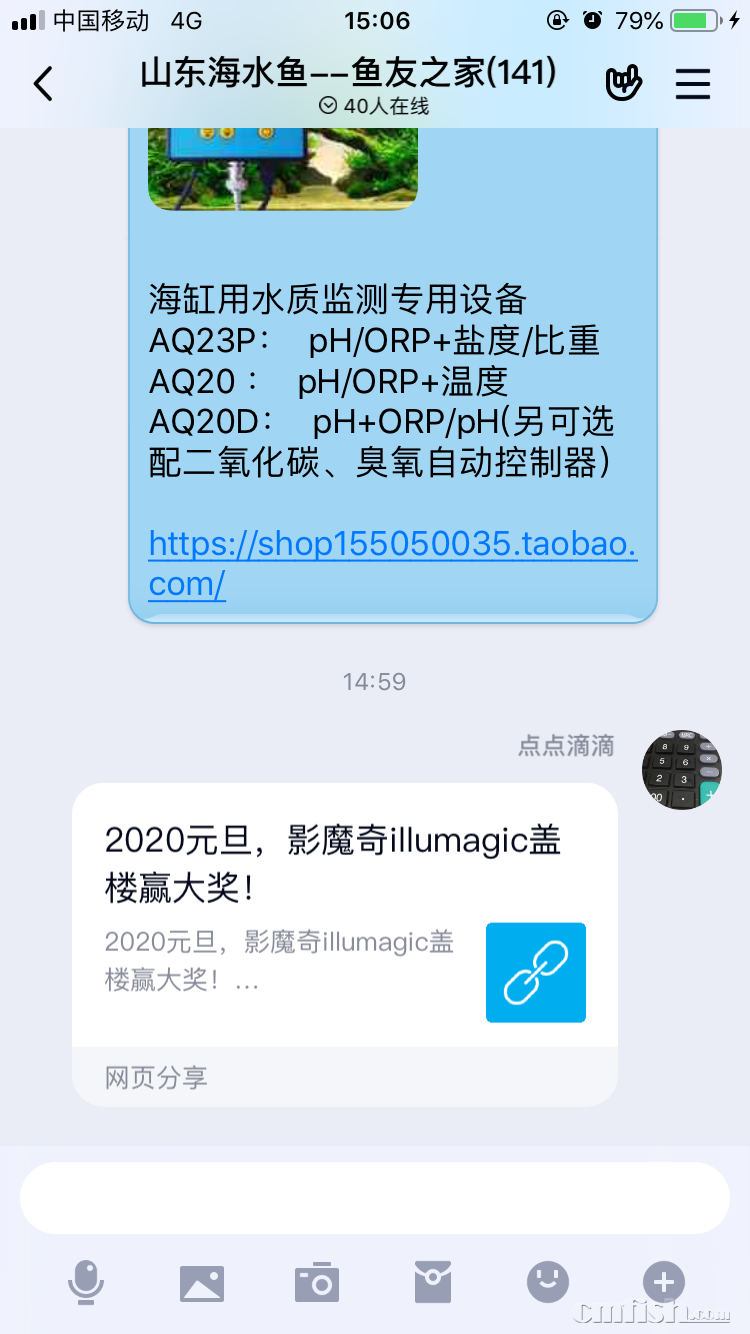Focus the message input field
Image resolution: width=750 pixels, height=1334 pixels.
(374, 1197)
